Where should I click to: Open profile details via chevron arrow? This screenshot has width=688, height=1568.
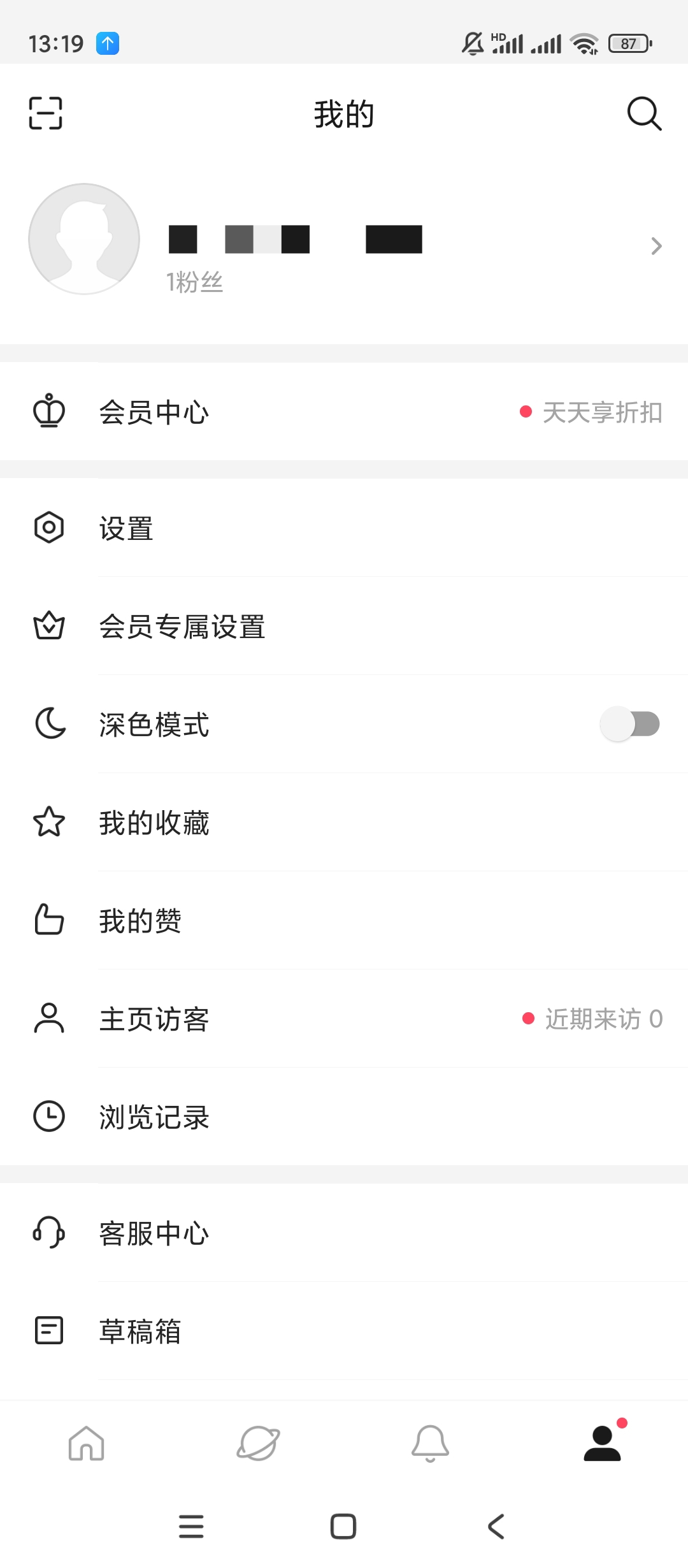click(x=656, y=246)
